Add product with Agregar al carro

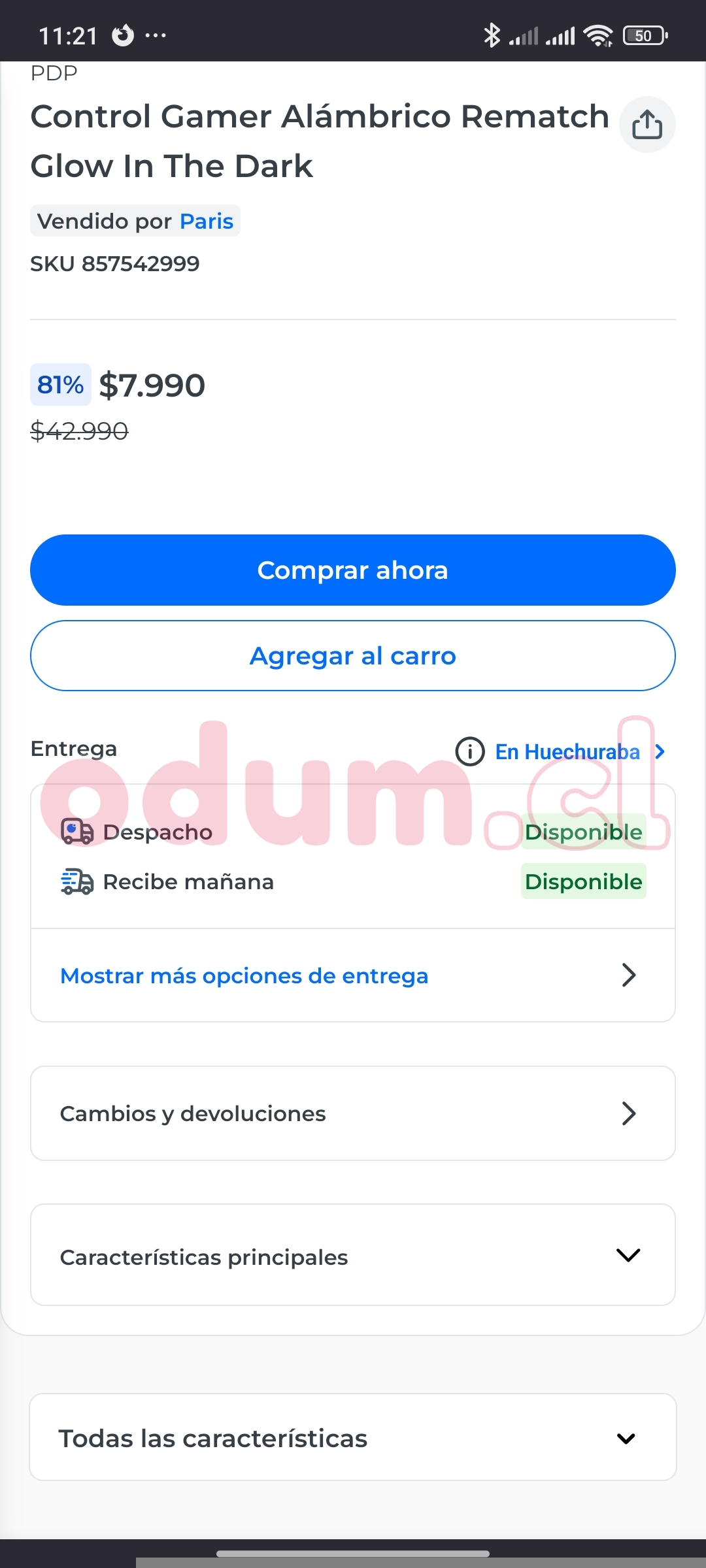(x=353, y=656)
